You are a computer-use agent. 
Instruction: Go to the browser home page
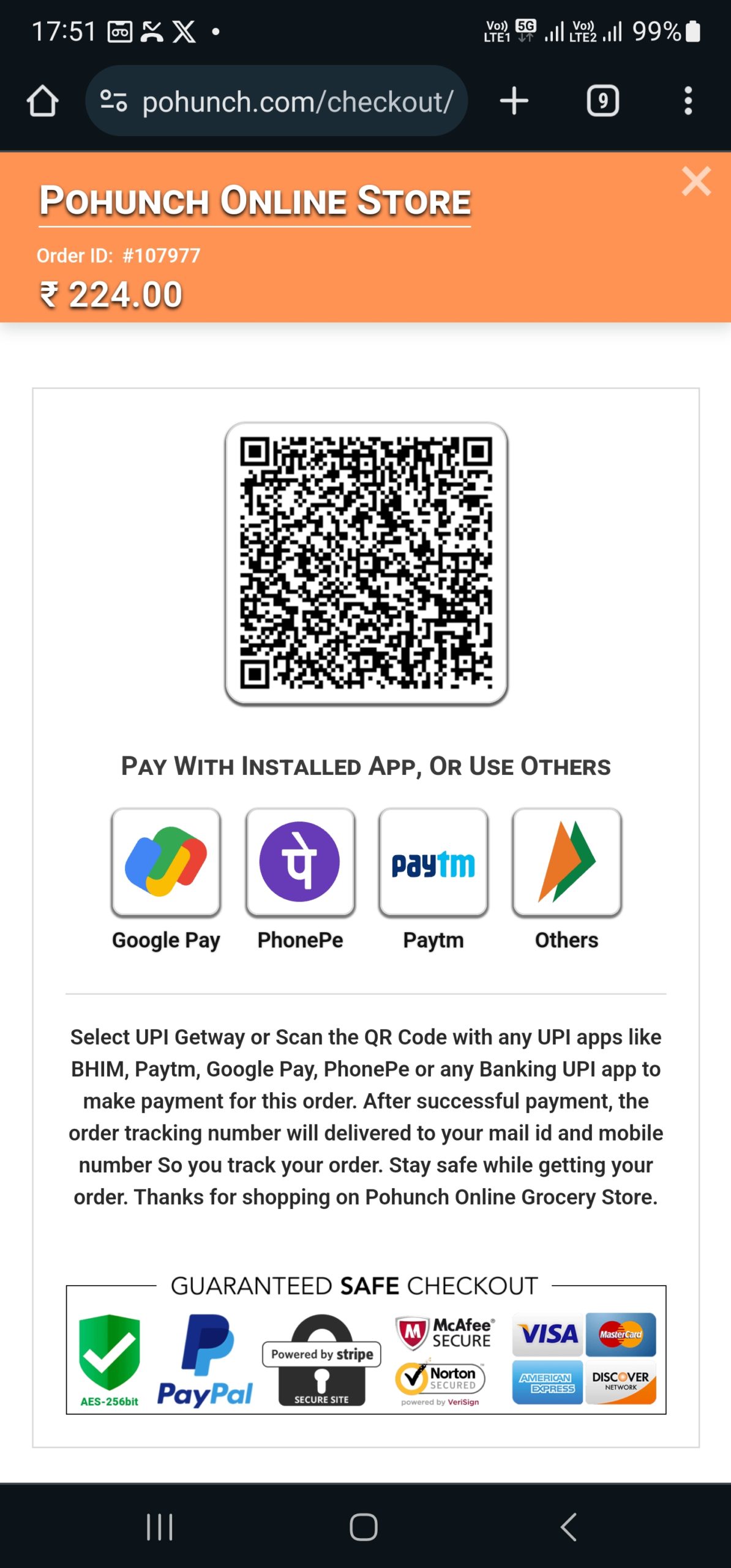pos(42,101)
